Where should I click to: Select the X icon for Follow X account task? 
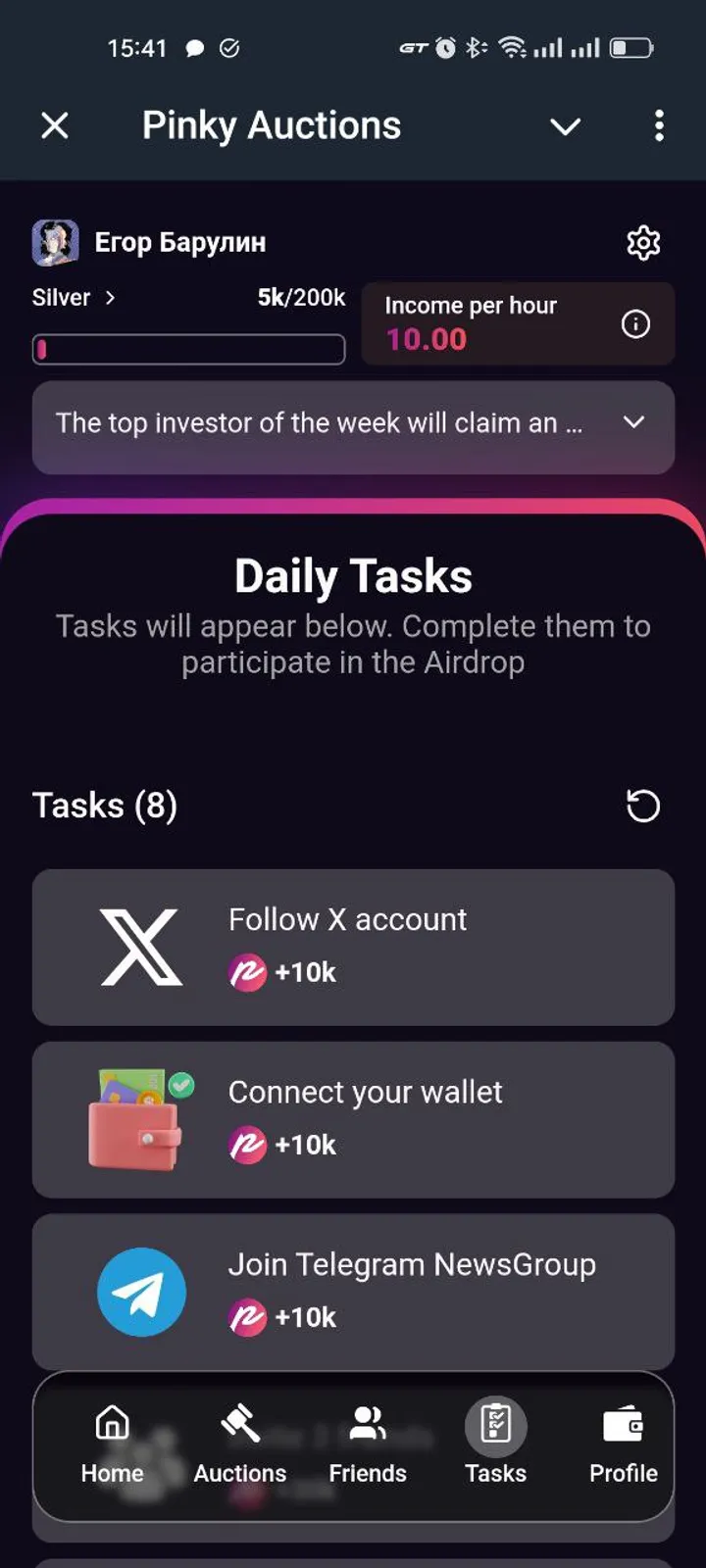[141, 947]
